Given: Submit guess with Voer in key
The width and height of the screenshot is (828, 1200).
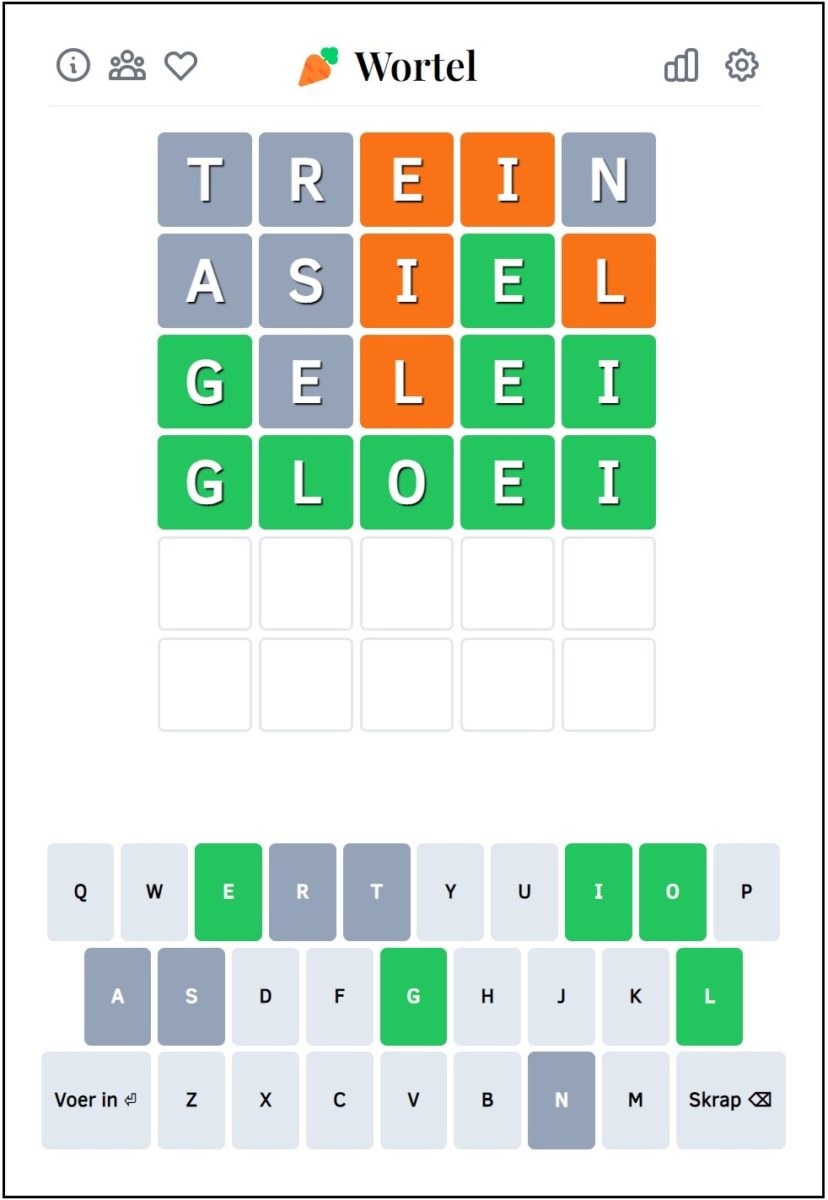Looking at the screenshot, I should (x=96, y=1100).
